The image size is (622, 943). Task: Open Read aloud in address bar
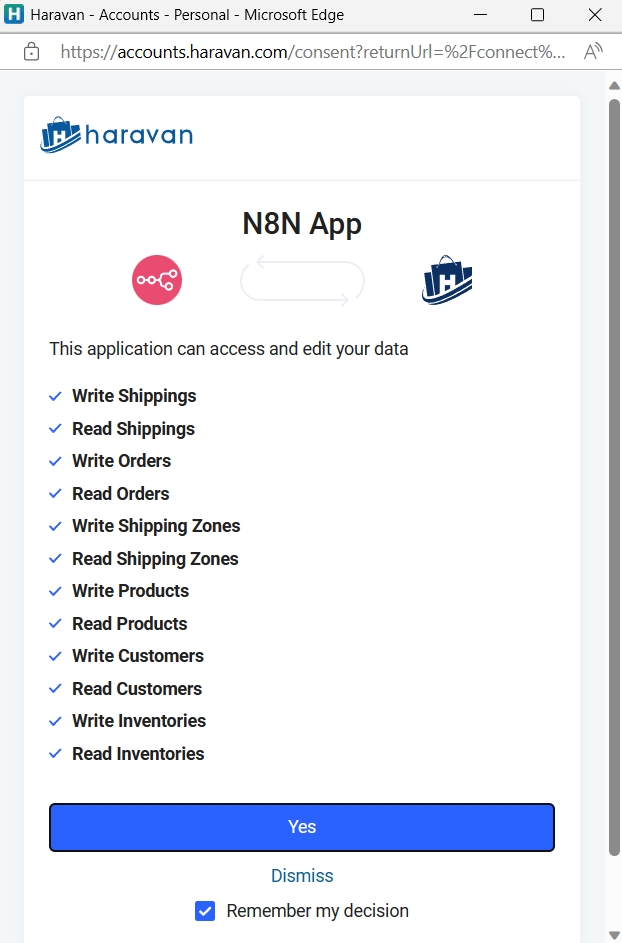593,51
